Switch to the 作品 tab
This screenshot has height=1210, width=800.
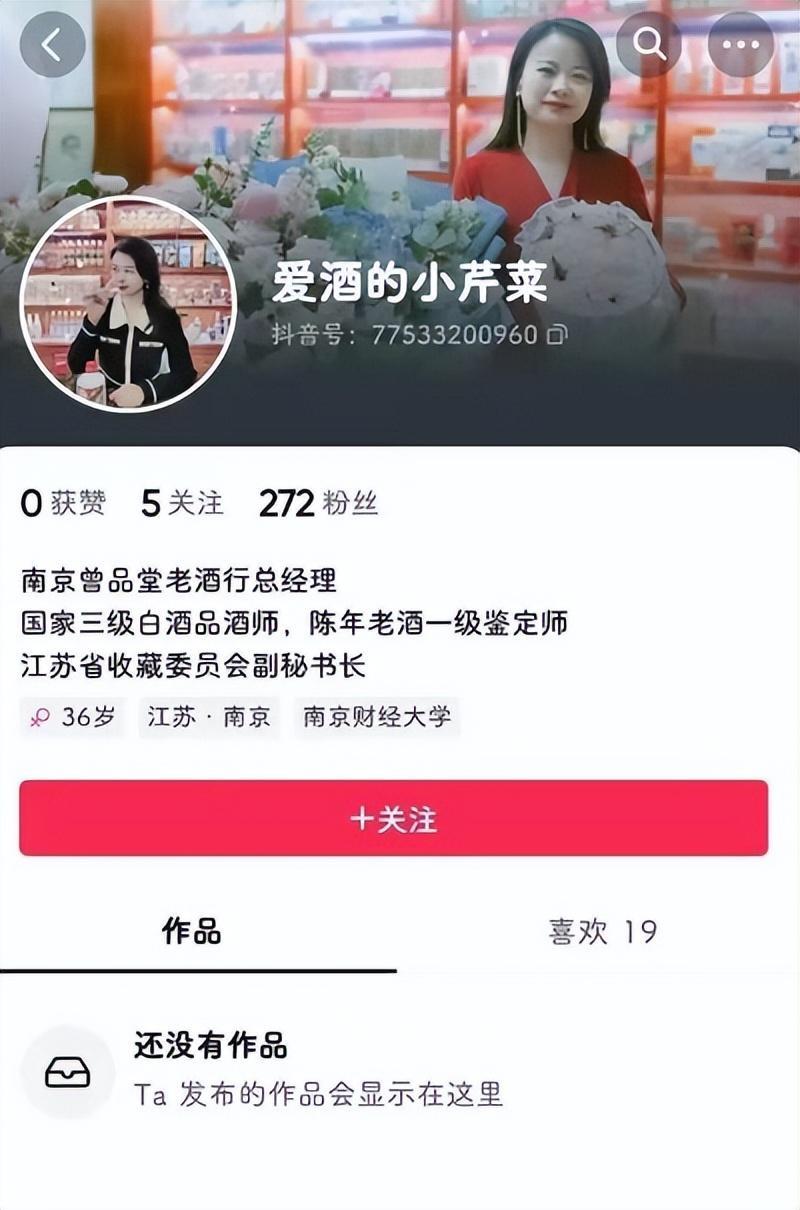[192, 932]
